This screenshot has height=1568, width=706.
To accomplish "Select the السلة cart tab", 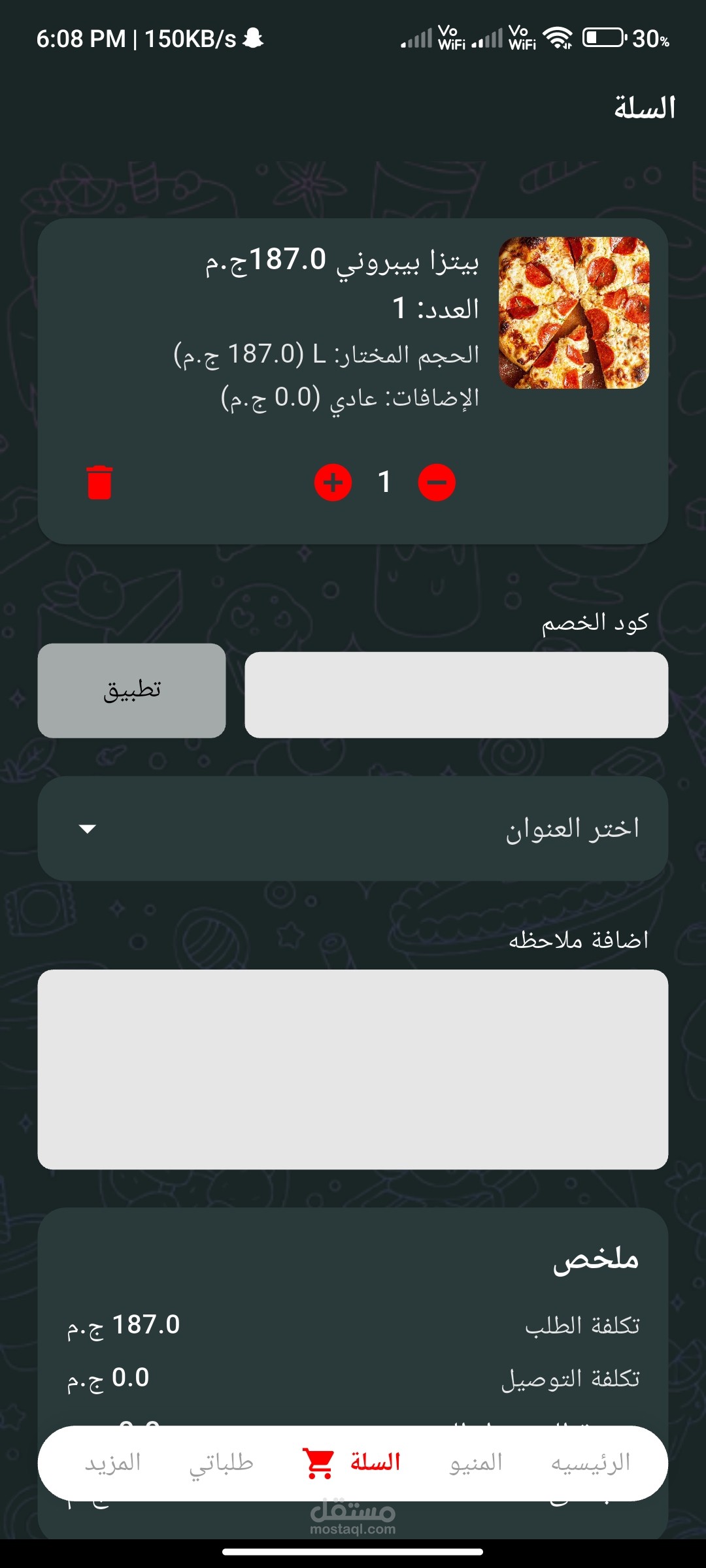I will pyautogui.click(x=352, y=1463).
